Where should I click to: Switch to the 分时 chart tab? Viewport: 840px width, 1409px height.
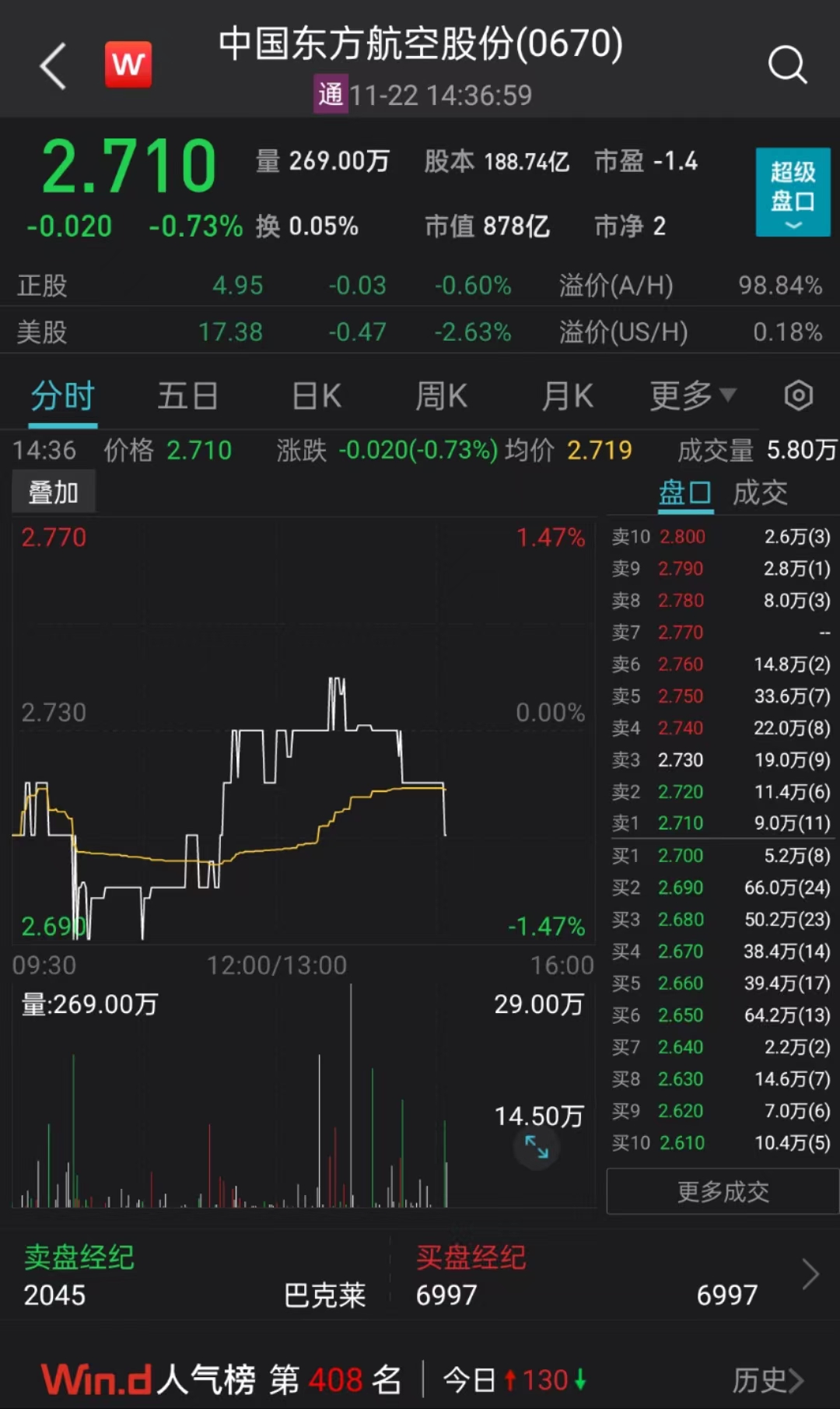(x=62, y=397)
